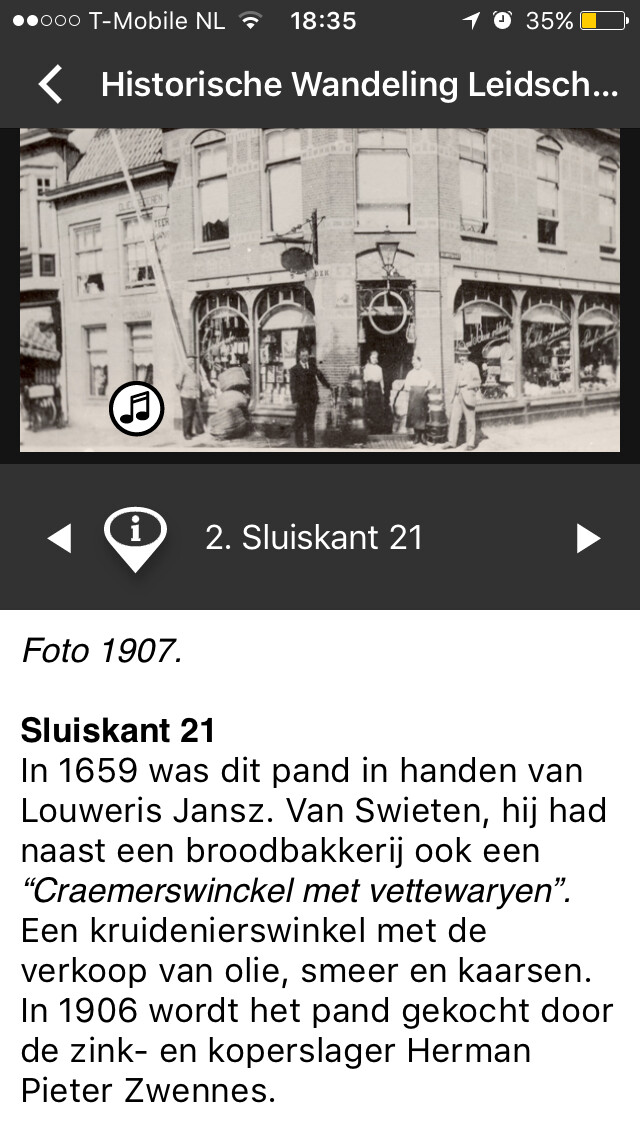Advance to the next stop after Sluiskant 21
Image resolution: width=640 pixels, height=1136 pixels.
pos(588,539)
